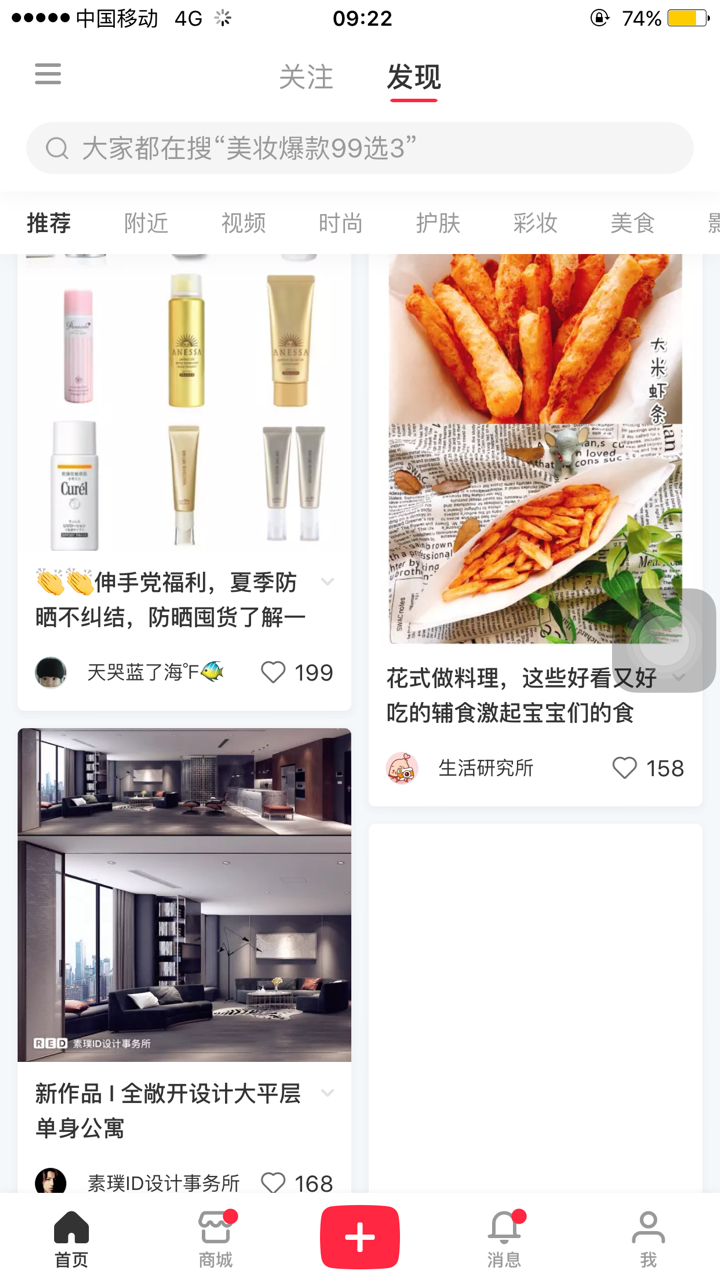Tap the search box for 美妆爆款99选3
Screen dimensions: 720x1280
point(360,149)
